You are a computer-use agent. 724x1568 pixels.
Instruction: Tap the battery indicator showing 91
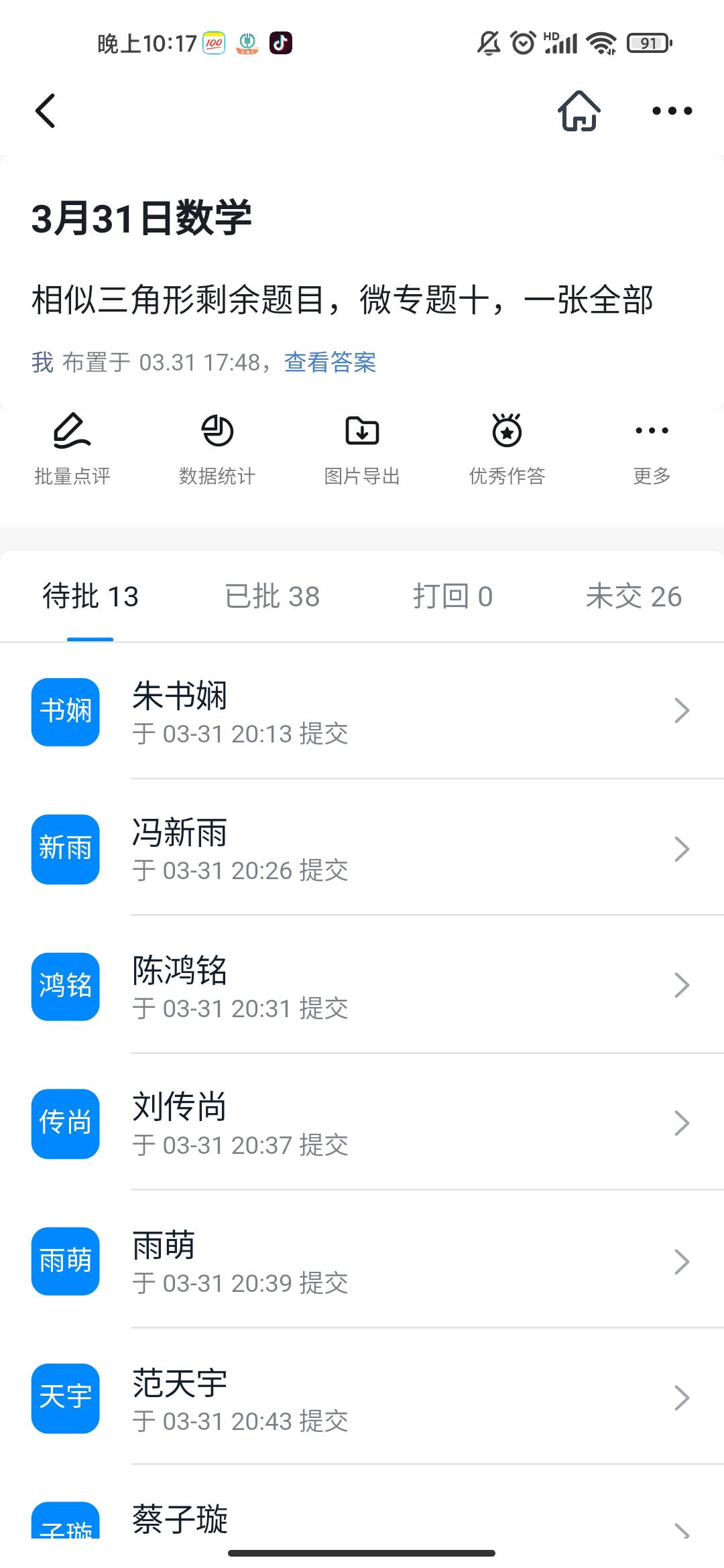pyautogui.click(x=647, y=42)
